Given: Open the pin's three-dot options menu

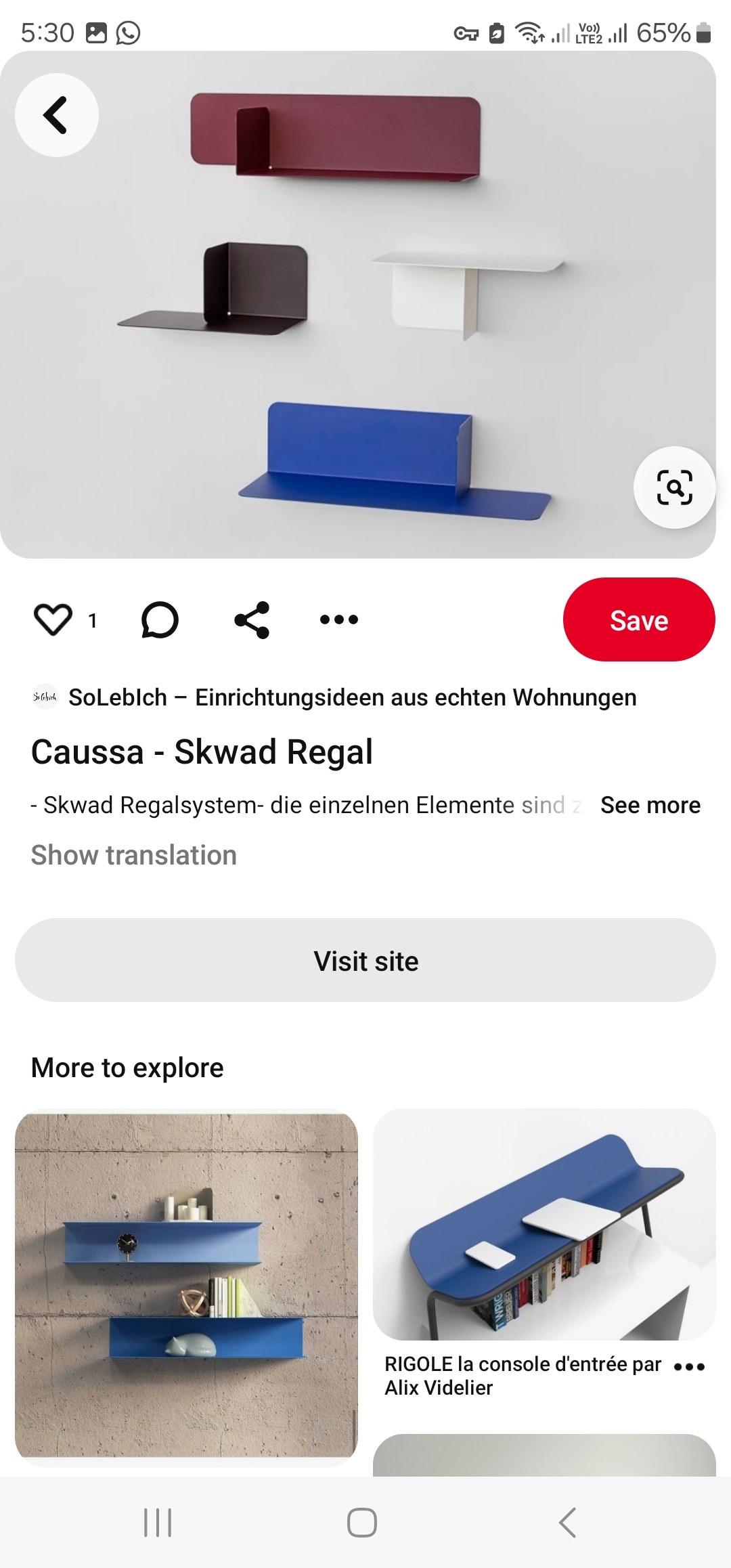Looking at the screenshot, I should (339, 619).
